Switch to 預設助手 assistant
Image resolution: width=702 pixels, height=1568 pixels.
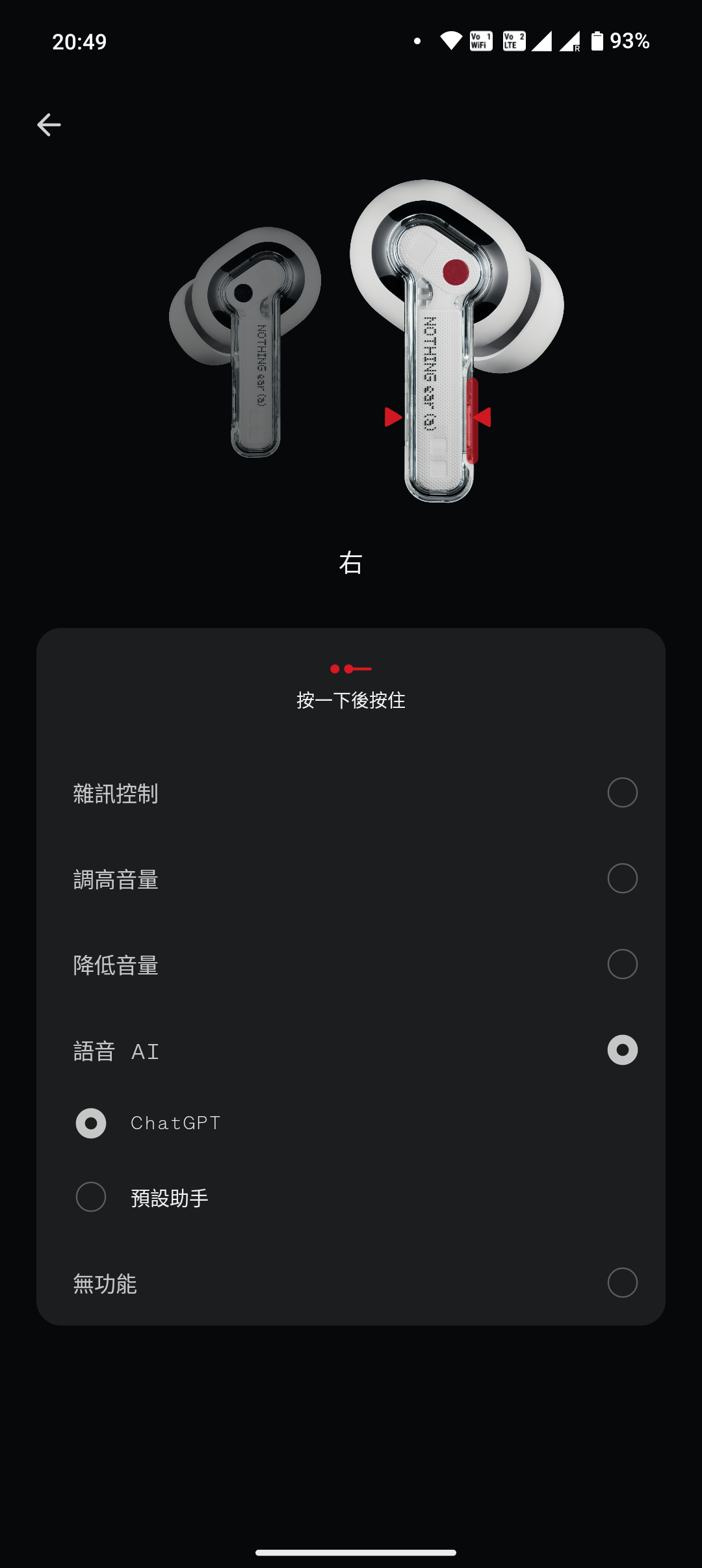point(91,1197)
